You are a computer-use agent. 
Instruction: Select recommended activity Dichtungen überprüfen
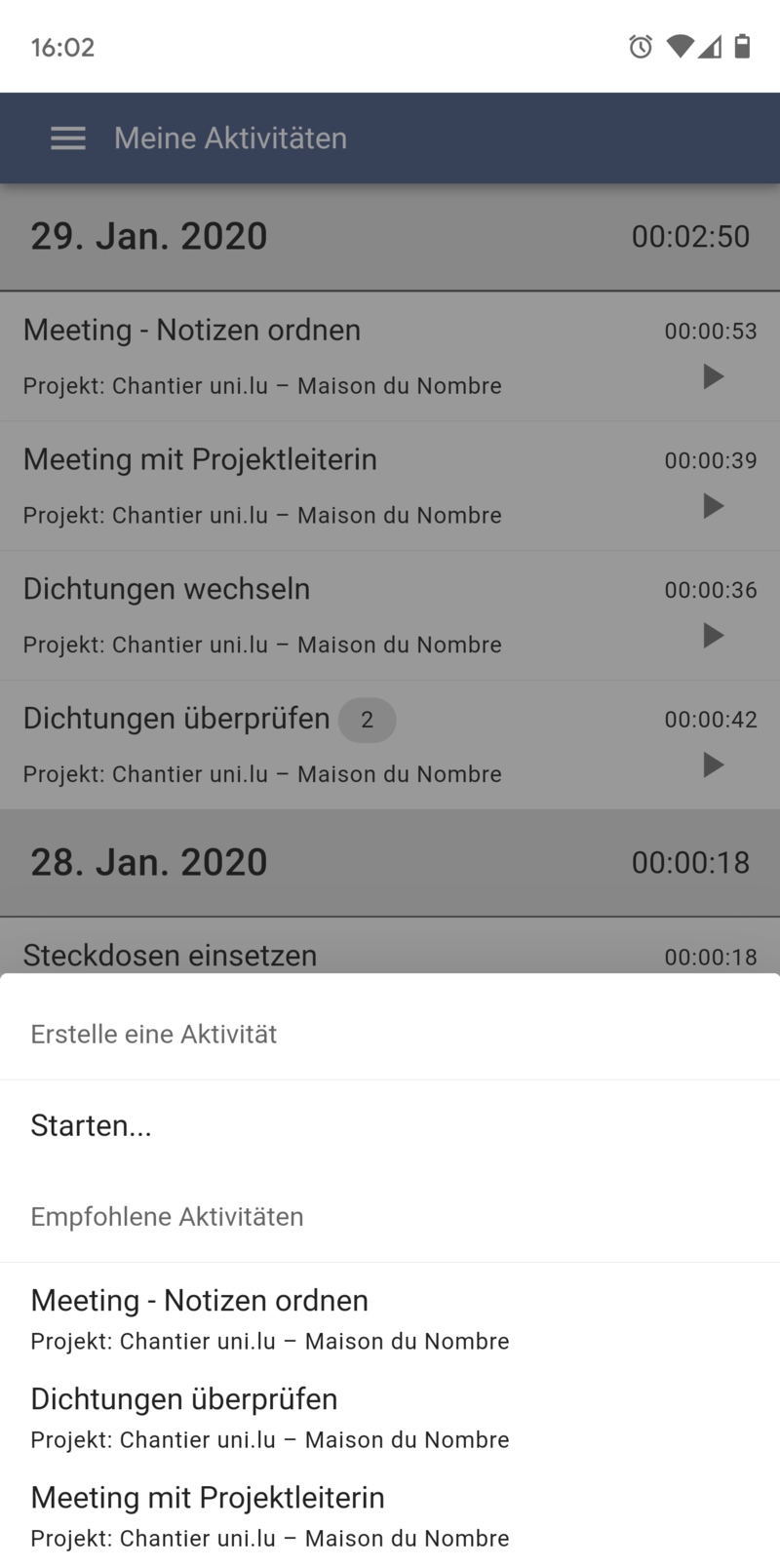(184, 1398)
